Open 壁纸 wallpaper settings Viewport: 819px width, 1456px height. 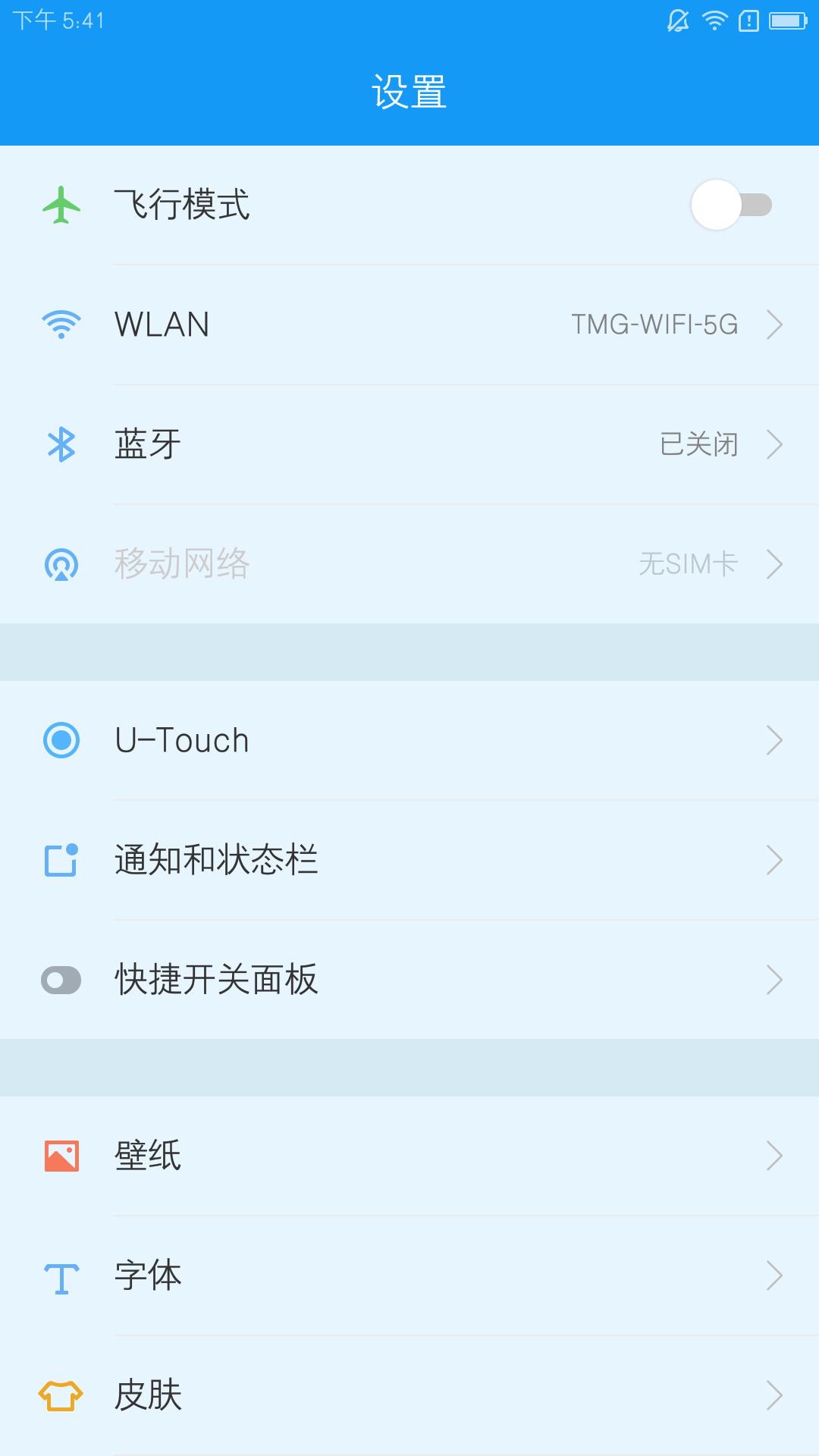coord(409,1156)
